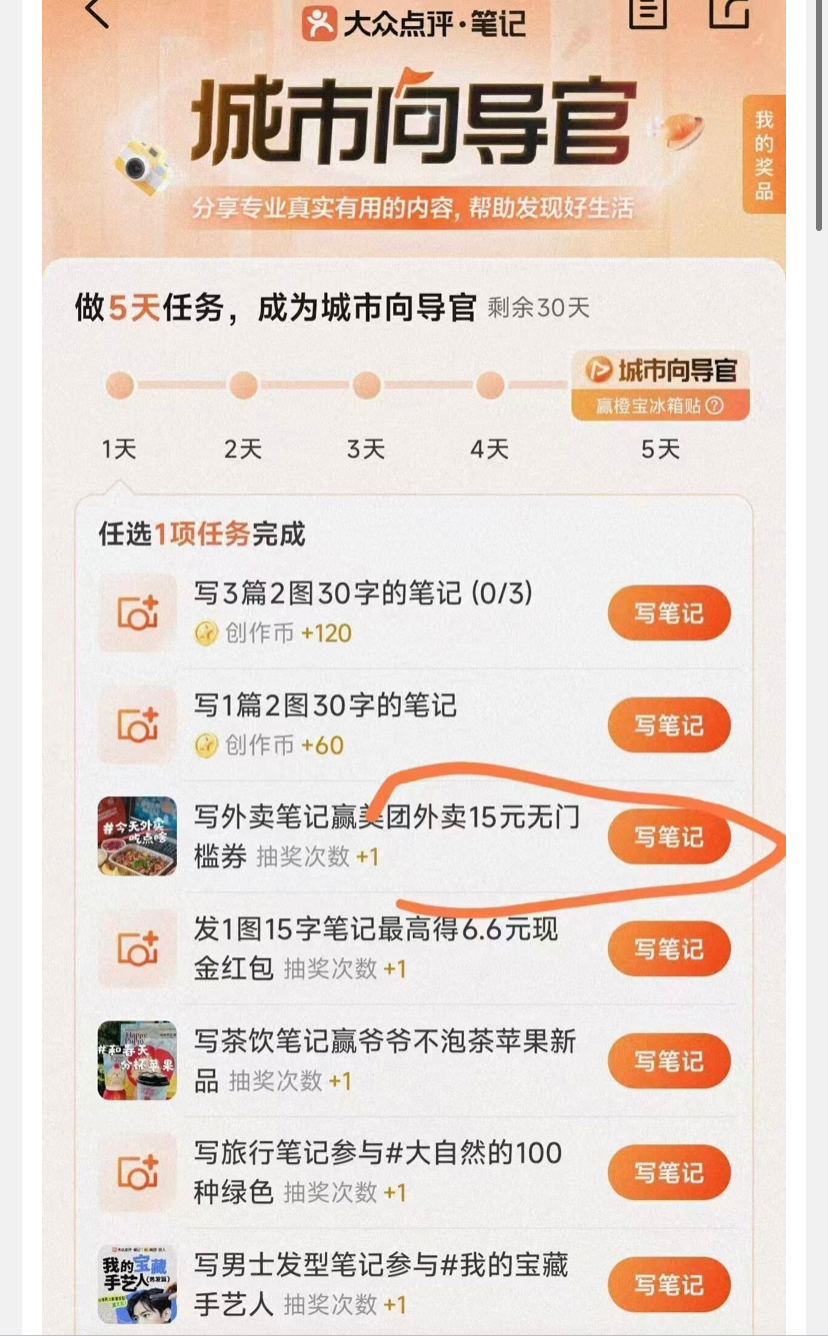Write a men's hairstyle note for #我的宝藏手艺人
This screenshot has height=1336, width=828.
669,1284
